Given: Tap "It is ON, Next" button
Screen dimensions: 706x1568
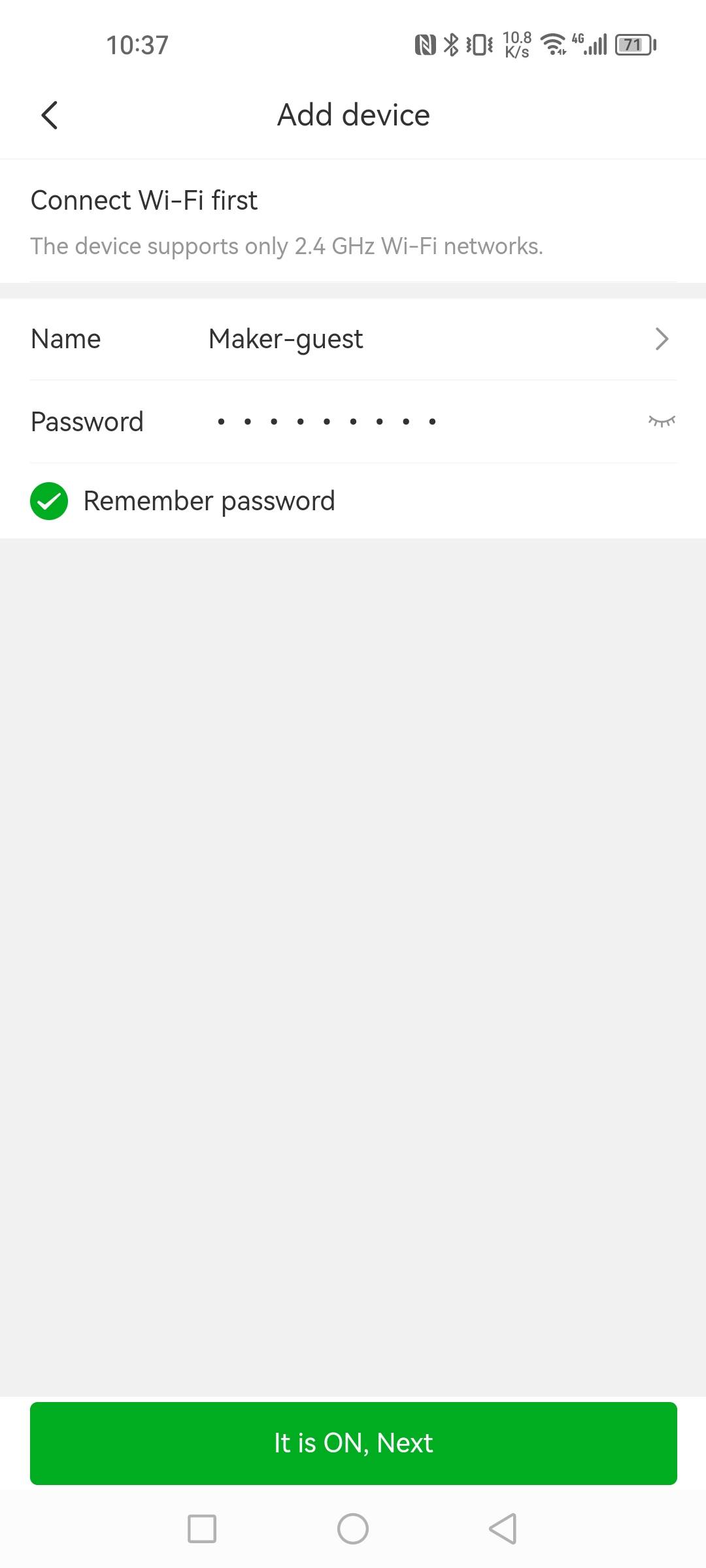Looking at the screenshot, I should (x=353, y=1443).
